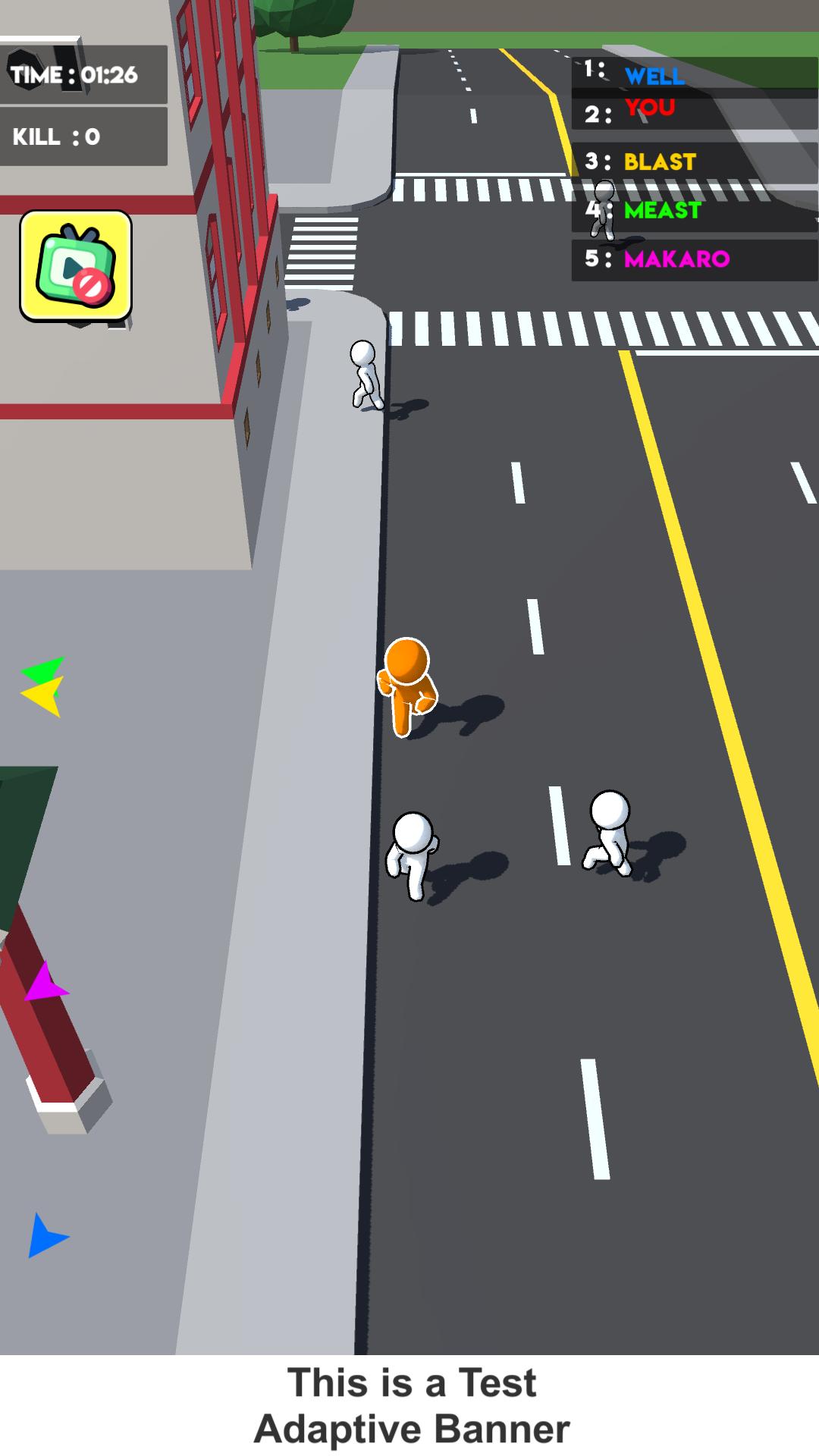Tap the remove ads TV icon
819x1456 pixels.
pyautogui.click(x=76, y=265)
